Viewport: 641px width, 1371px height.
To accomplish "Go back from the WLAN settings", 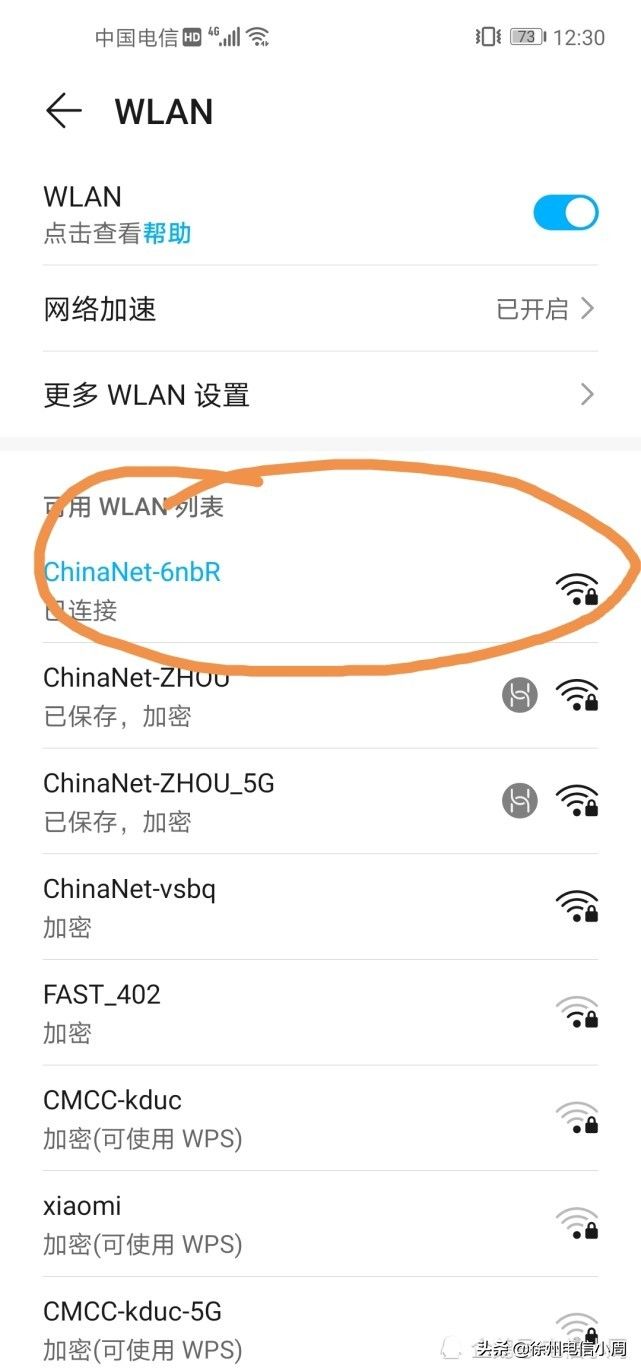I will click(64, 111).
